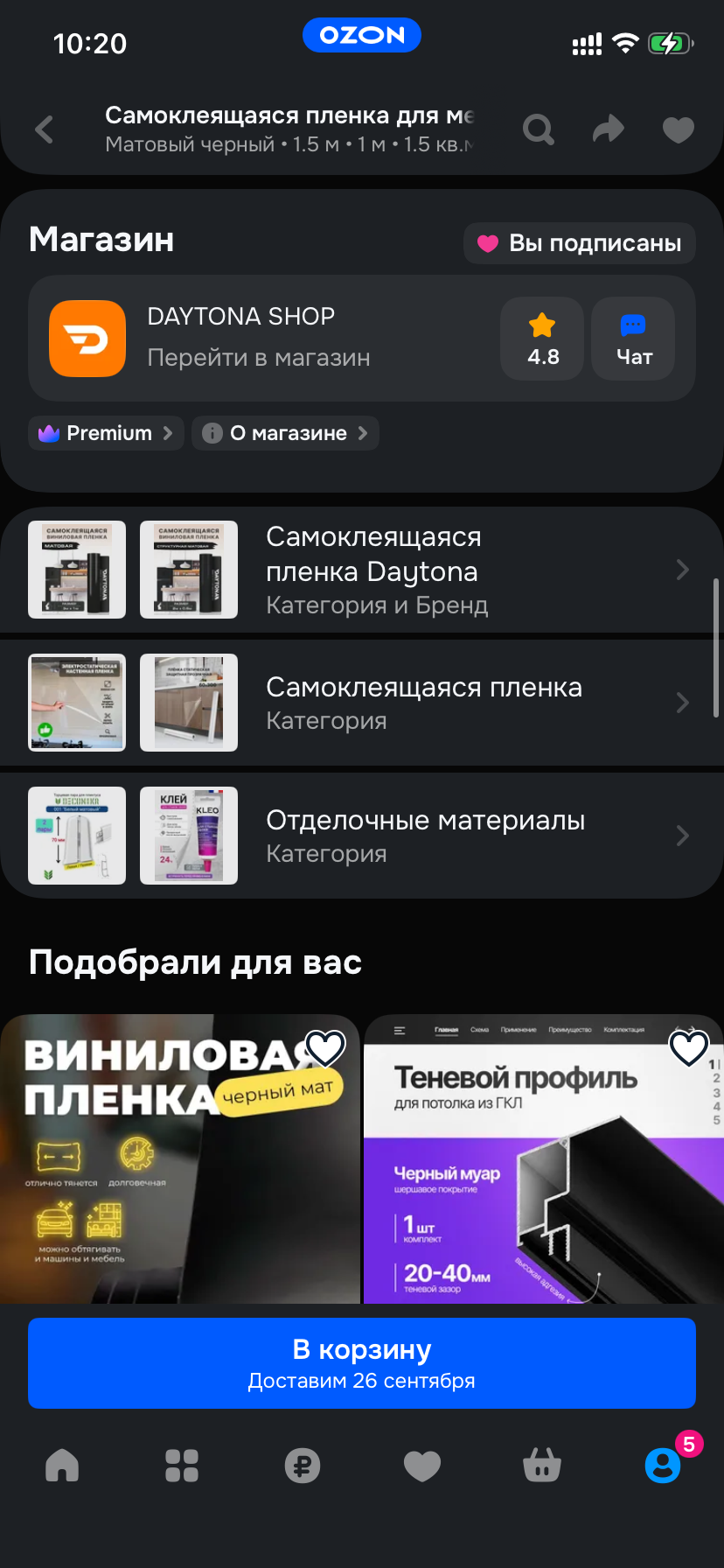Share this product
724x1568 pixels.
[x=608, y=129]
